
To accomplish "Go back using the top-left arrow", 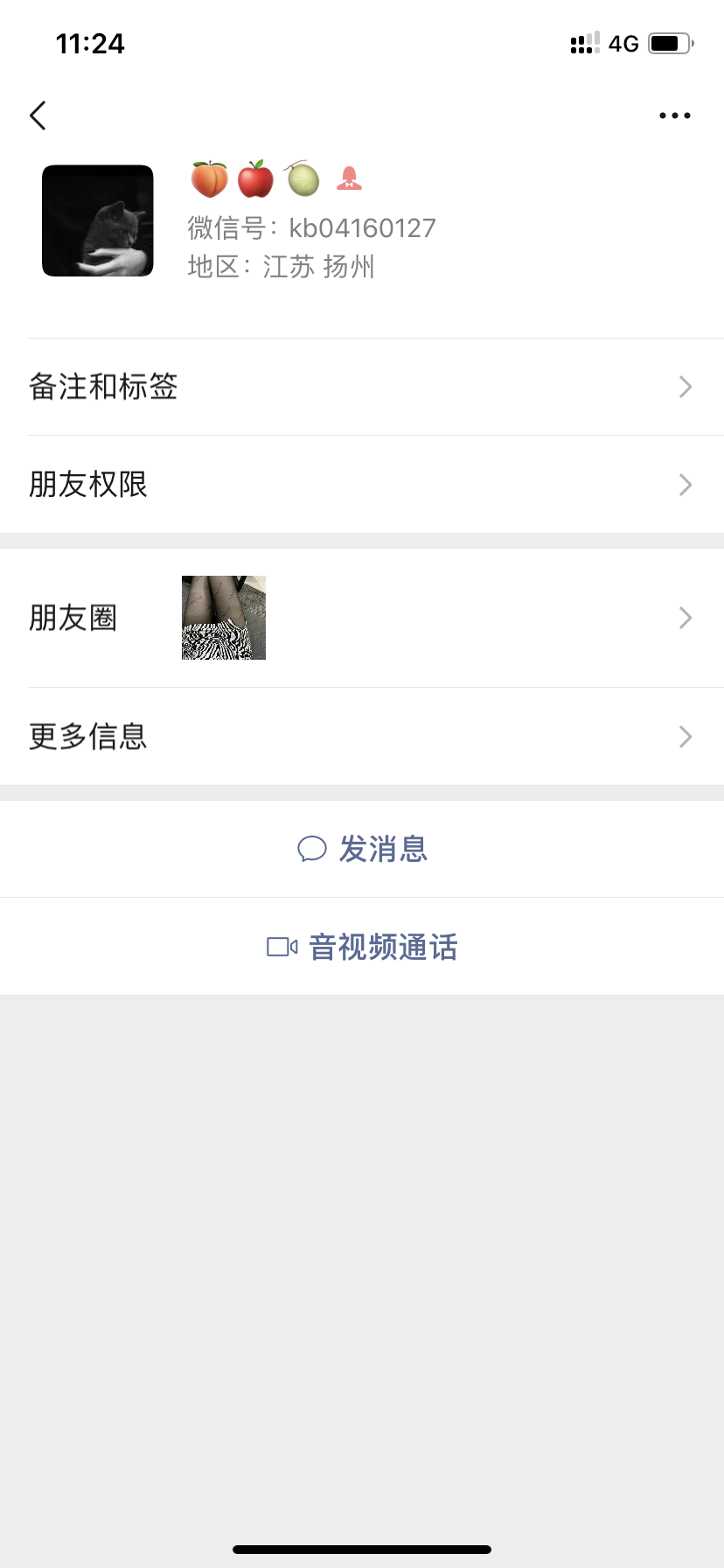I will tap(38, 115).
